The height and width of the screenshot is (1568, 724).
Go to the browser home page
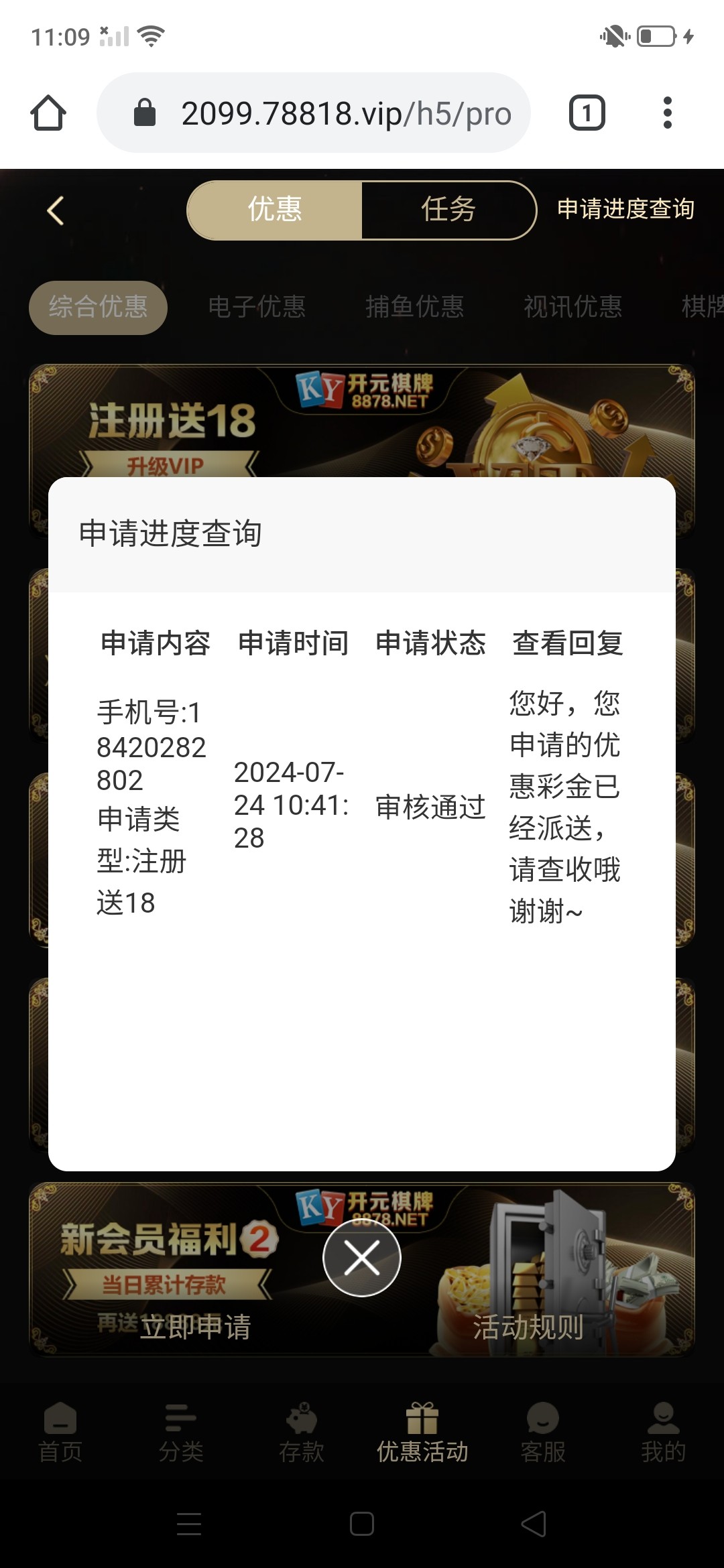click(48, 113)
